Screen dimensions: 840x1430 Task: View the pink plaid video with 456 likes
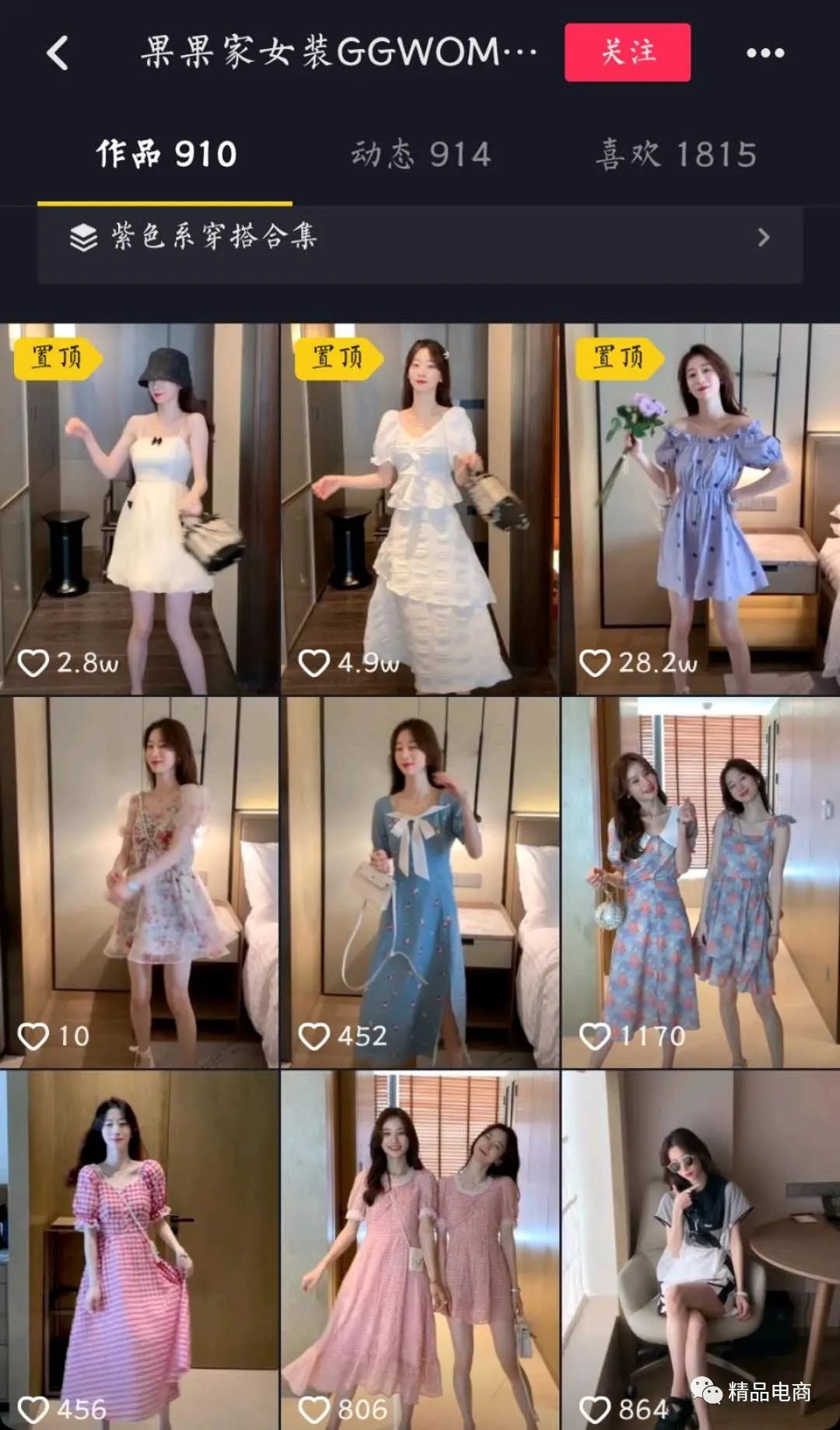click(x=139, y=1249)
